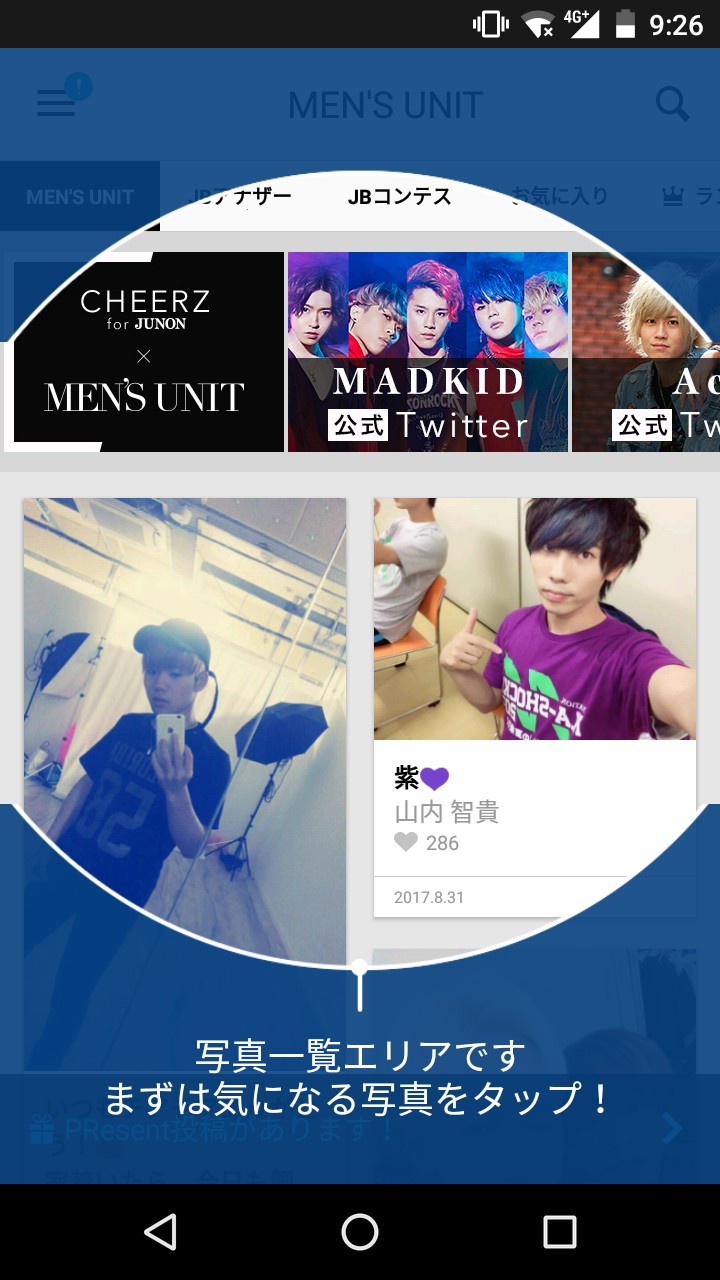Open the search magnifier icon

point(672,103)
